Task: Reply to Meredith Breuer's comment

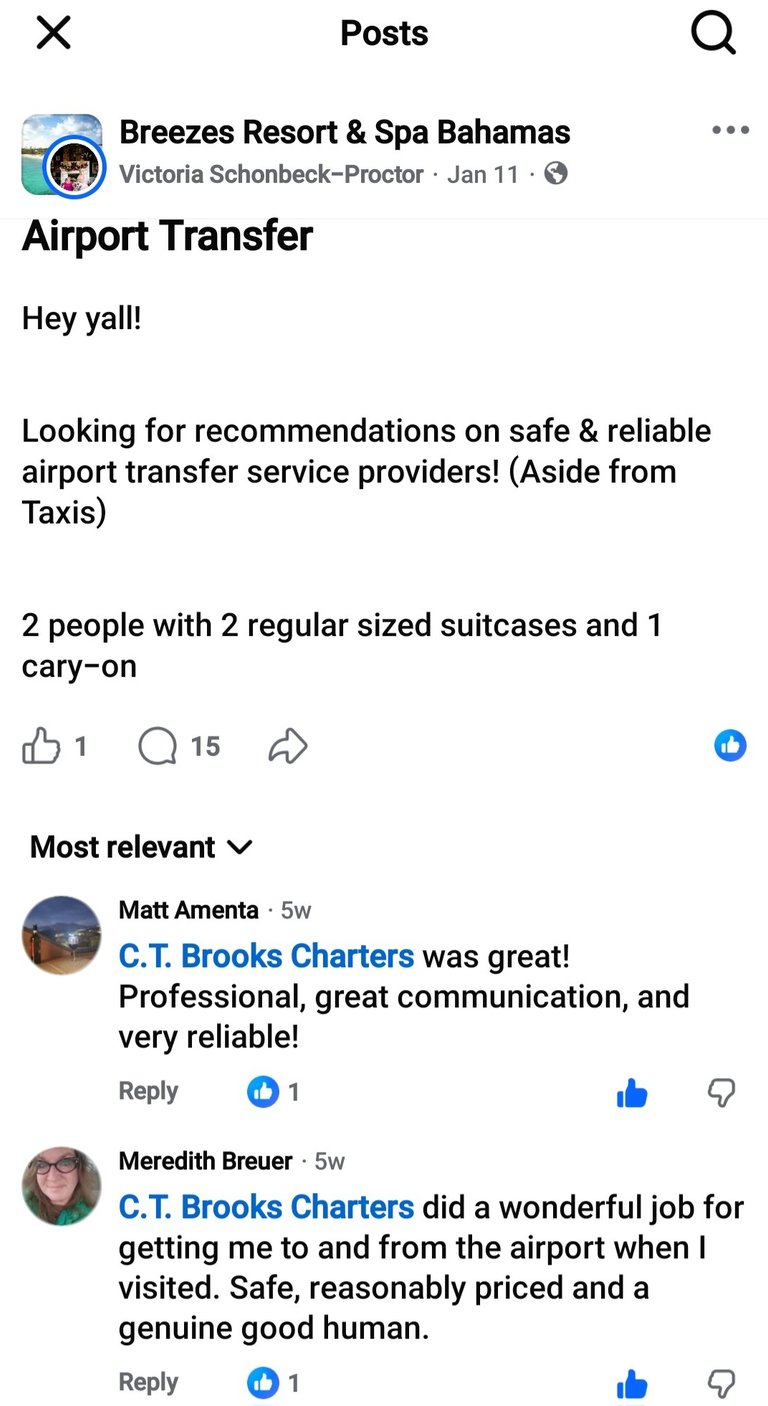Action: 148,1382
